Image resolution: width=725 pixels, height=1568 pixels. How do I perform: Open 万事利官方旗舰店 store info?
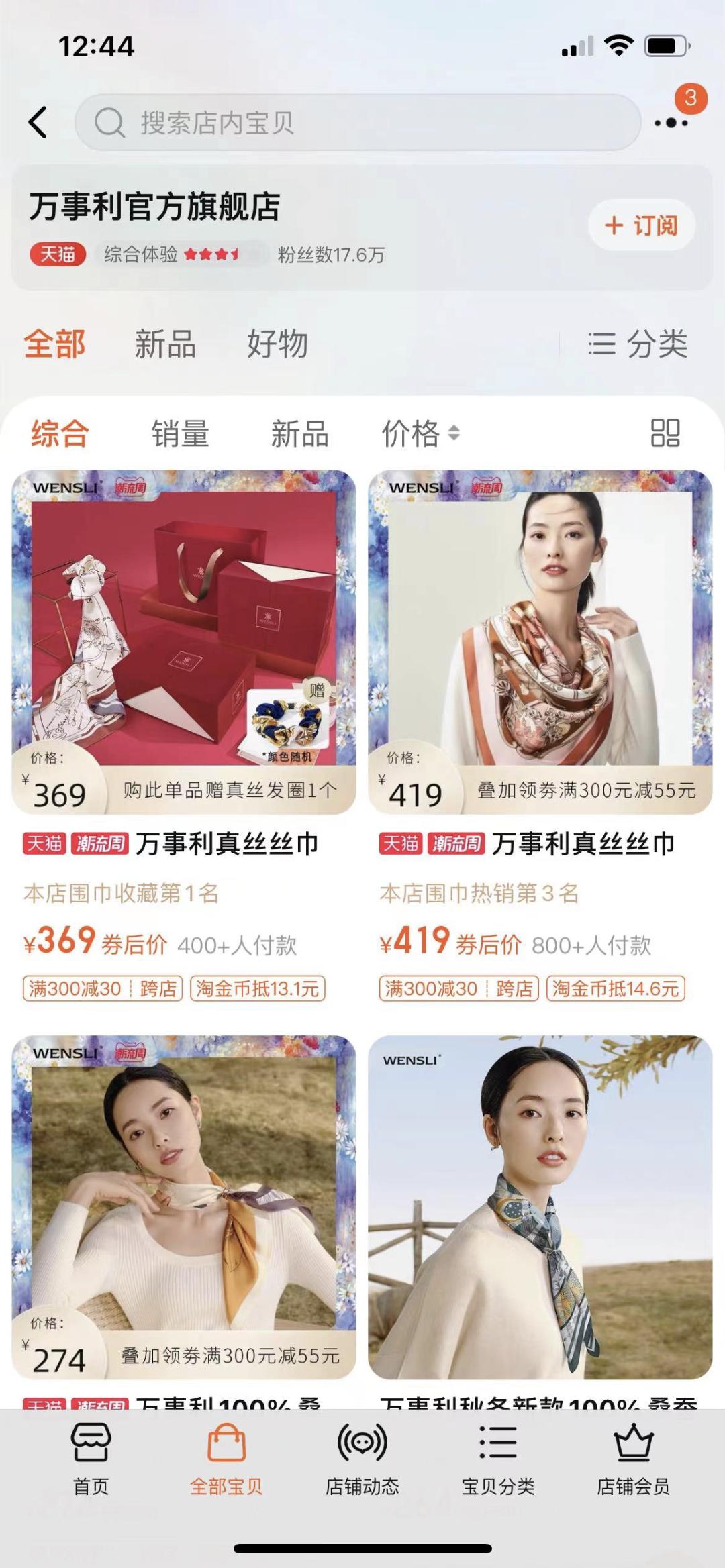154,207
